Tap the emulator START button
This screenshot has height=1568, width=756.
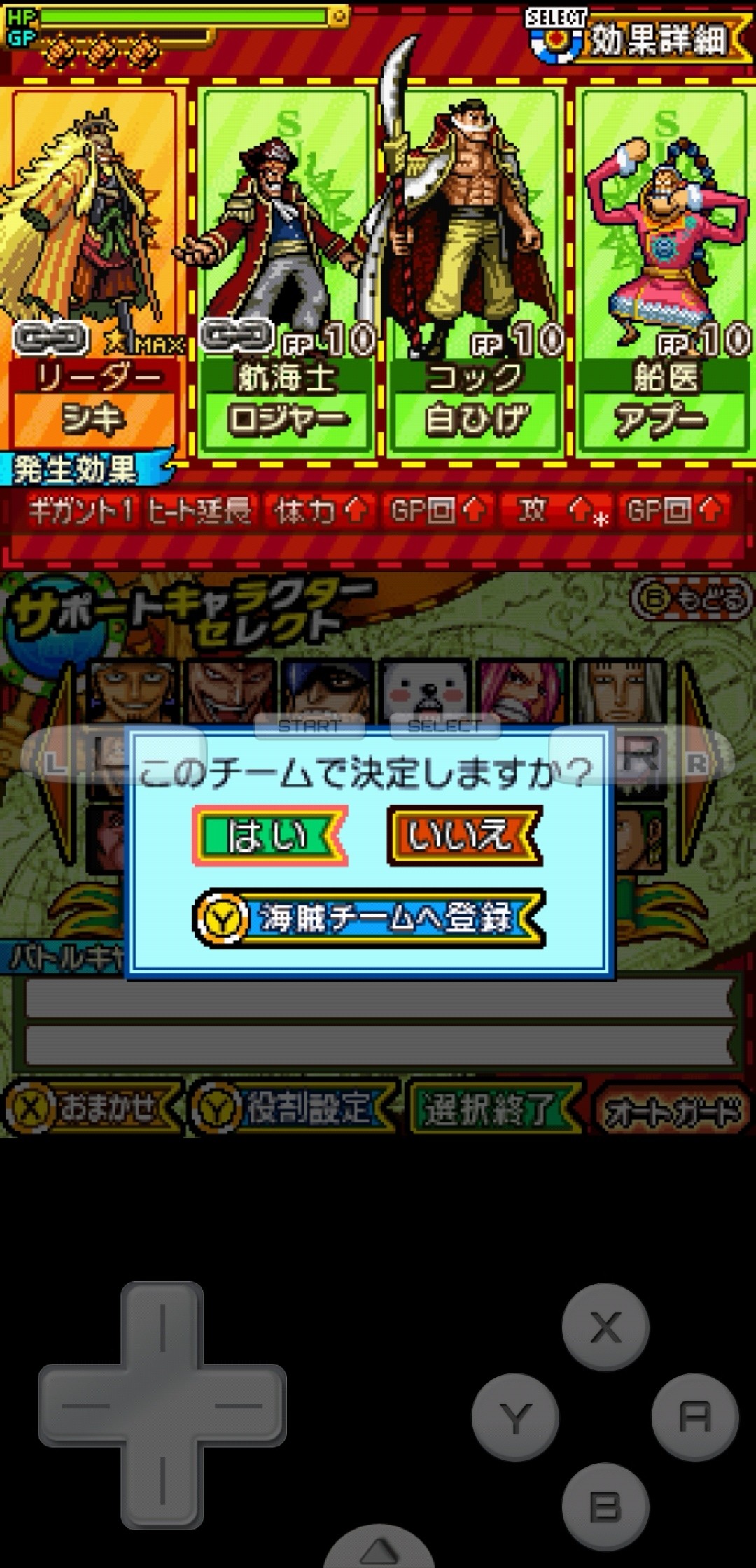click(309, 726)
